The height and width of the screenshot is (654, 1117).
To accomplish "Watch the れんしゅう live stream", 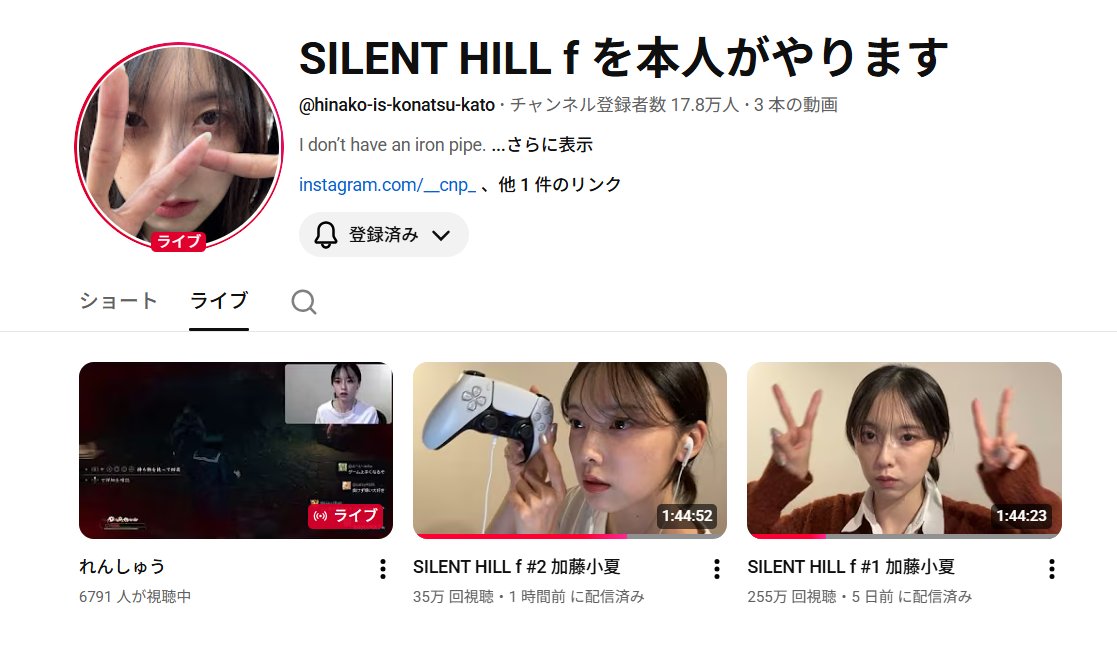I will pyautogui.click(x=236, y=450).
